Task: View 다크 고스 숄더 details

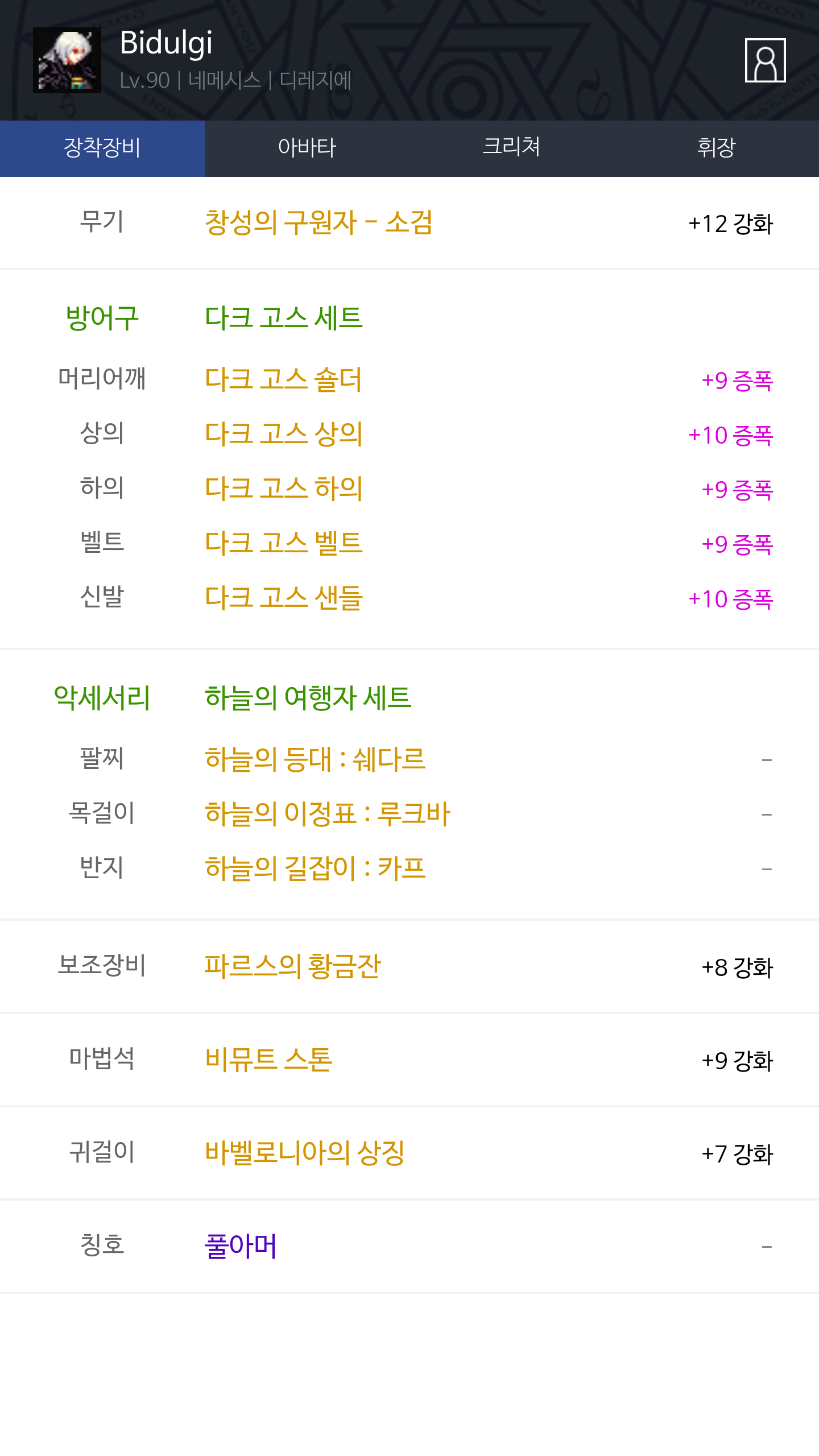Action: [283, 379]
